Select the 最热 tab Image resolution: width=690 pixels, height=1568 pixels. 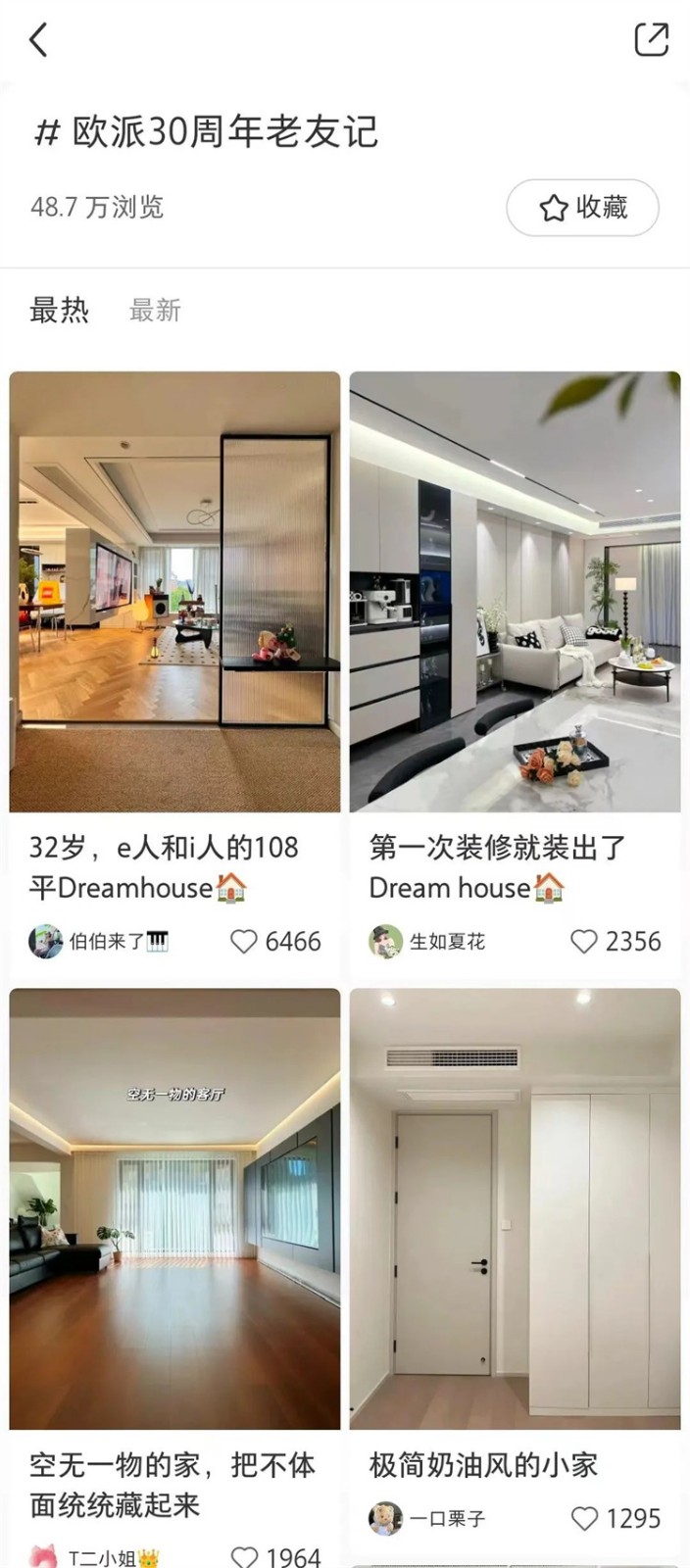click(59, 311)
